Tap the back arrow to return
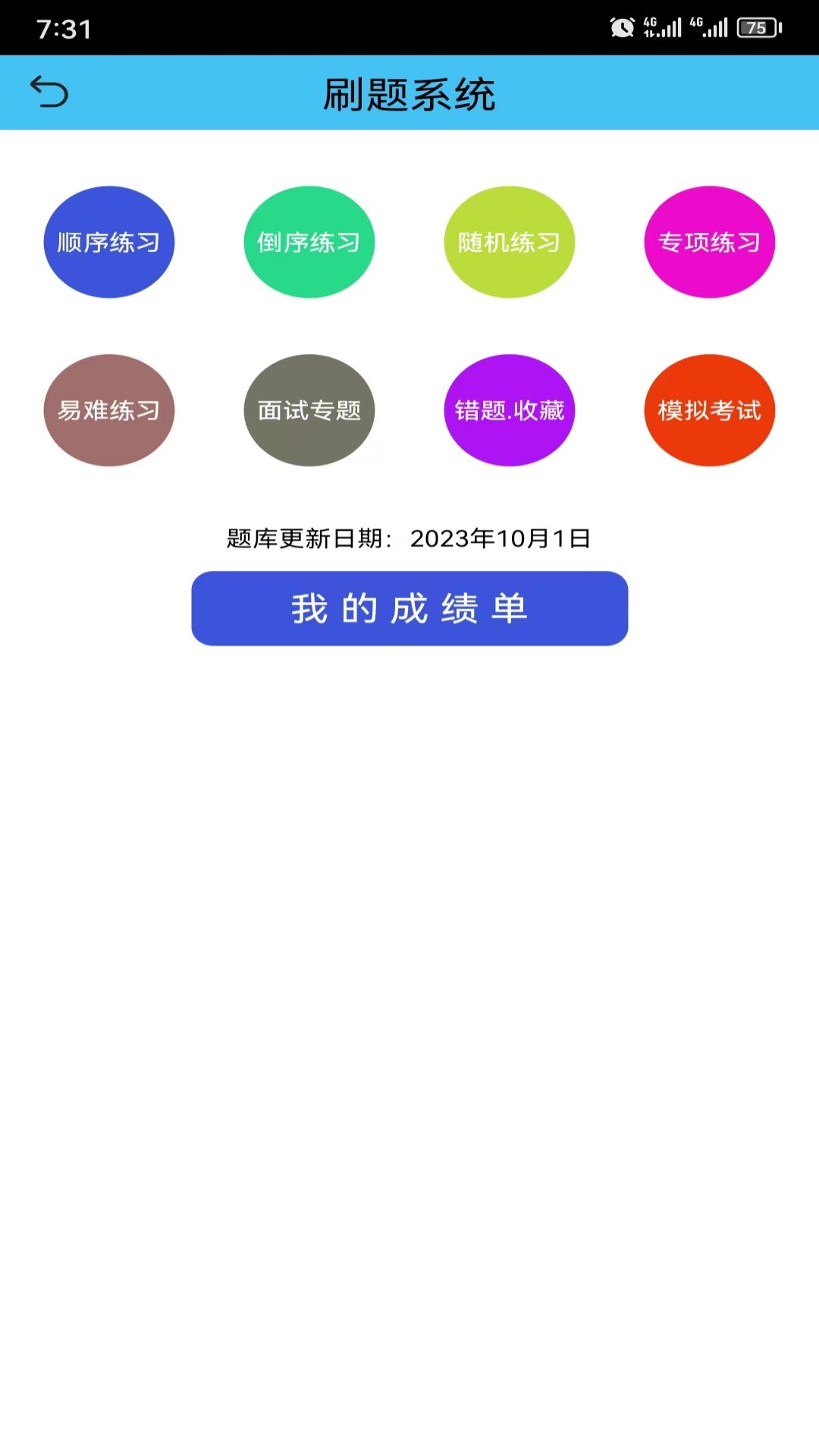This screenshot has height=1456, width=819. [x=50, y=93]
